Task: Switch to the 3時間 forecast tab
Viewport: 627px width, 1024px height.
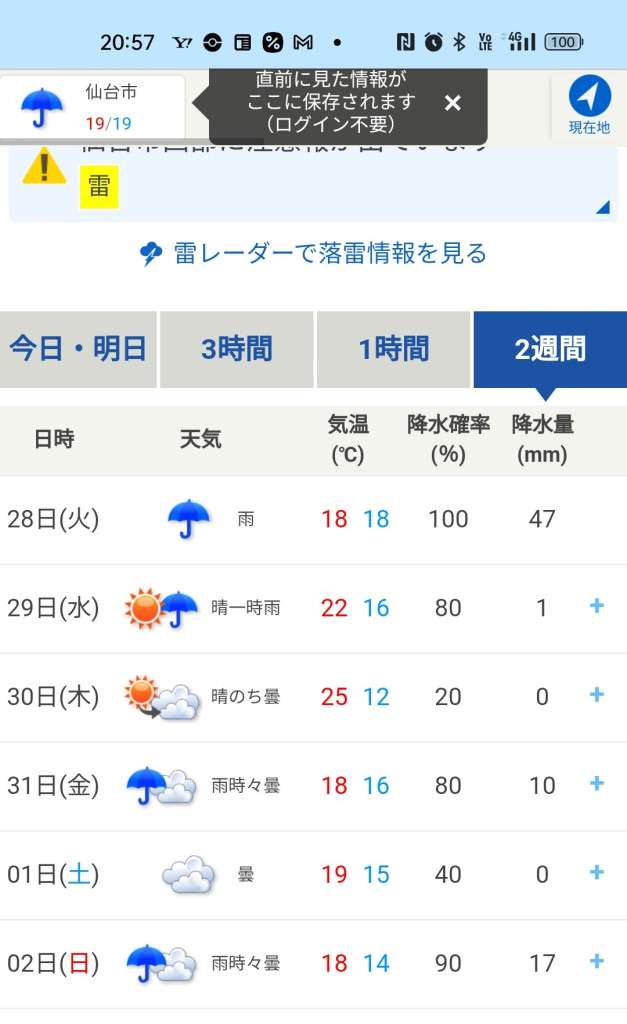Action: [237, 349]
